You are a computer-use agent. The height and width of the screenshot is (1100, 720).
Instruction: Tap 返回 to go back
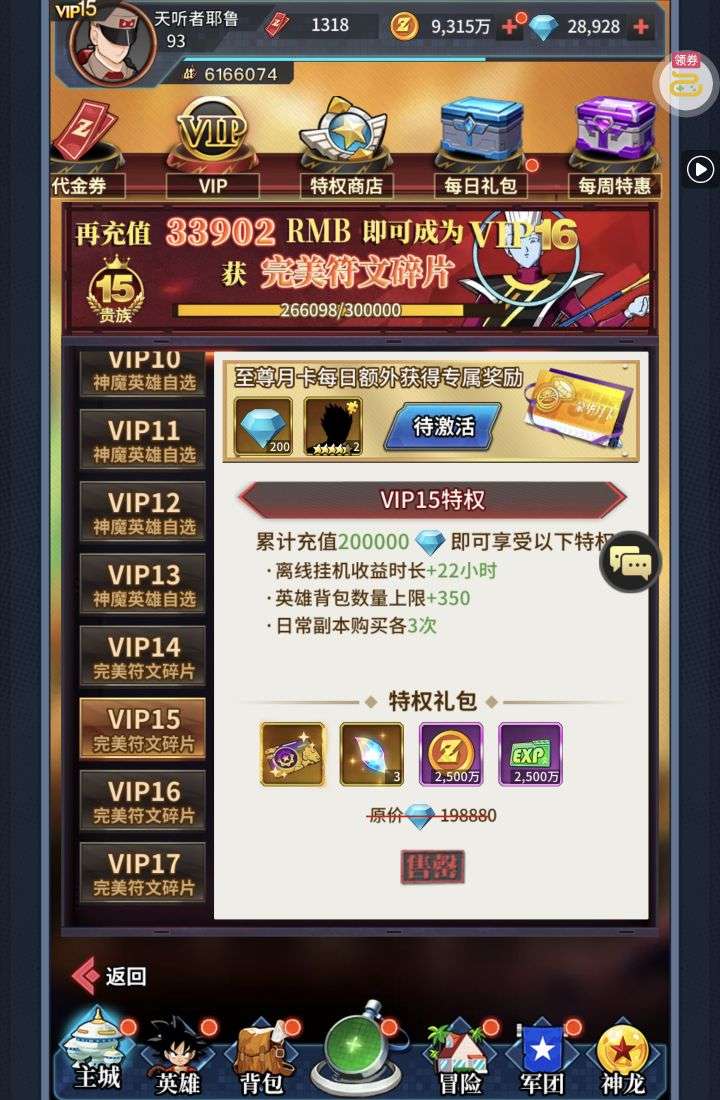click(x=110, y=976)
